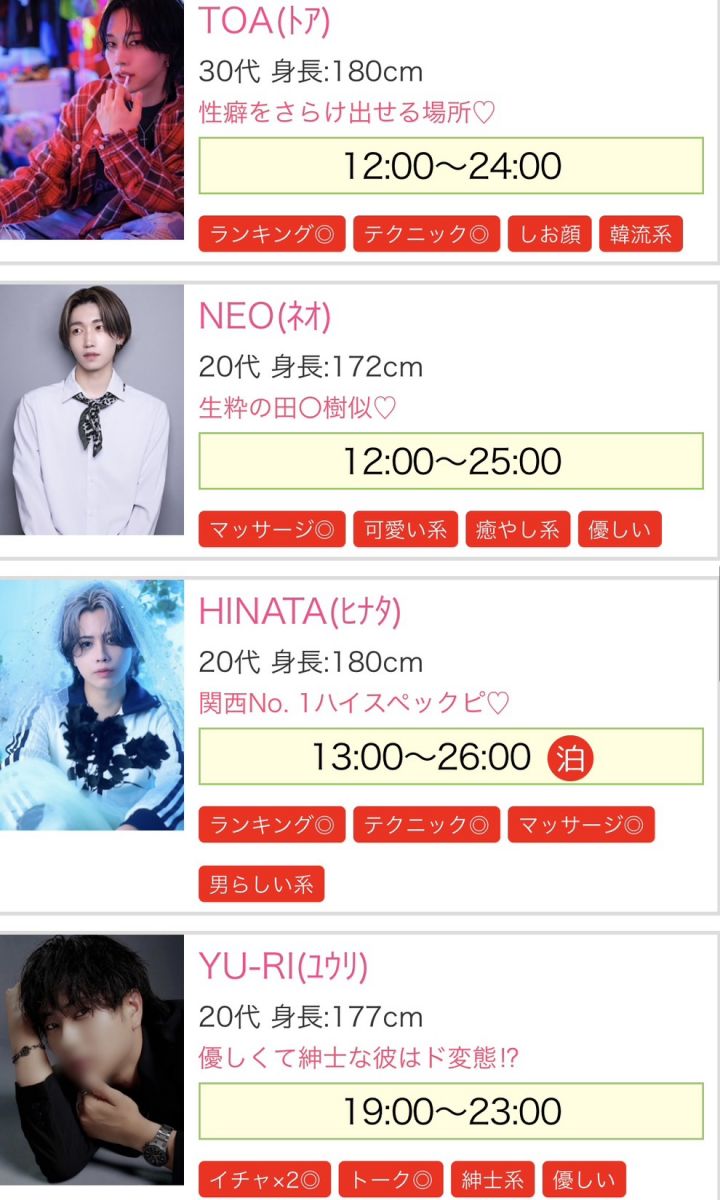
Task: Open TOA's profile name link
Action: click(x=265, y=21)
